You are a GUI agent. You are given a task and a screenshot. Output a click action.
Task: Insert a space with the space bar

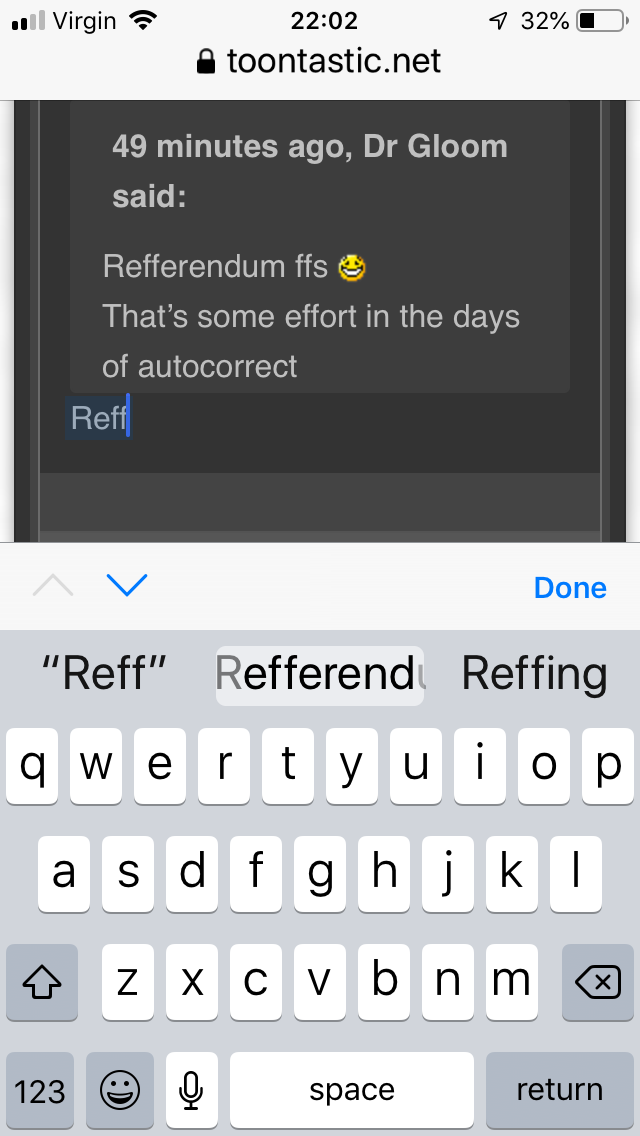pos(352,1090)
